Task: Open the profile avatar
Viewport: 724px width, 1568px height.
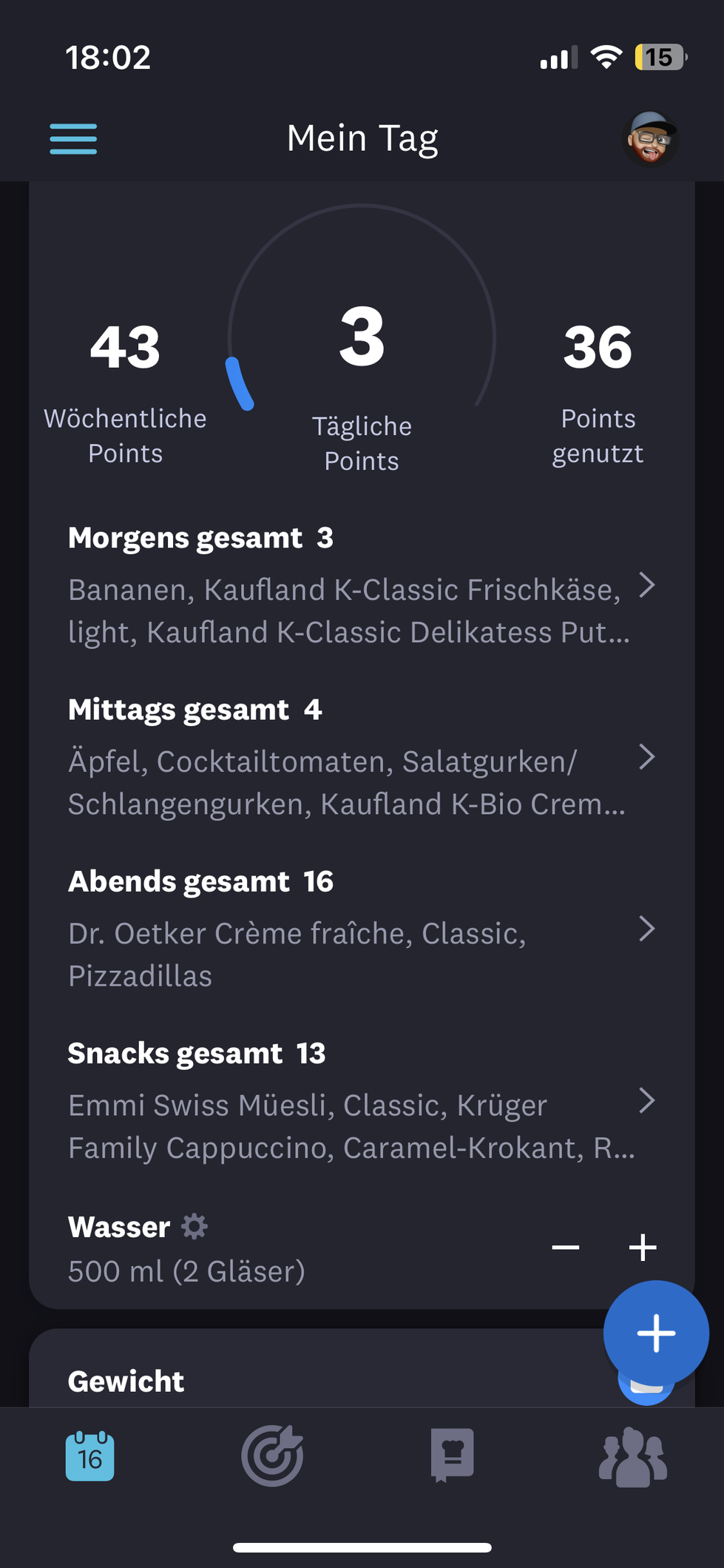Action: click(x=650, y=139)
